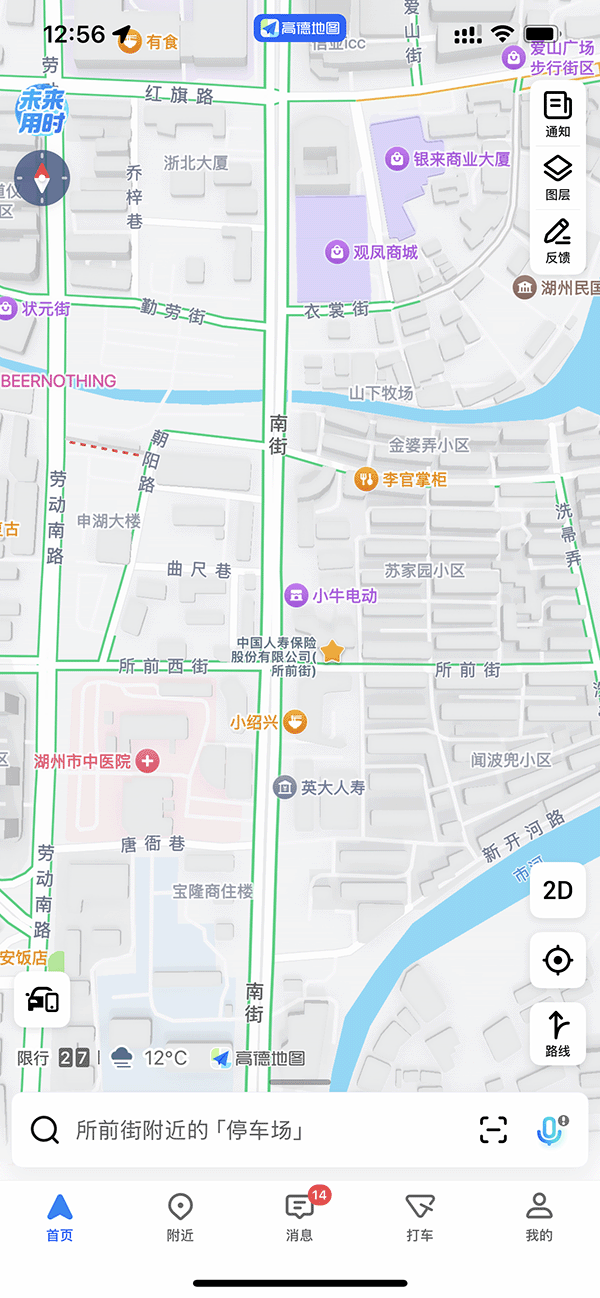Screen dimensions: 600x1298
Task: Switch to the 附近 tab
Action: tap(180, 1216)
